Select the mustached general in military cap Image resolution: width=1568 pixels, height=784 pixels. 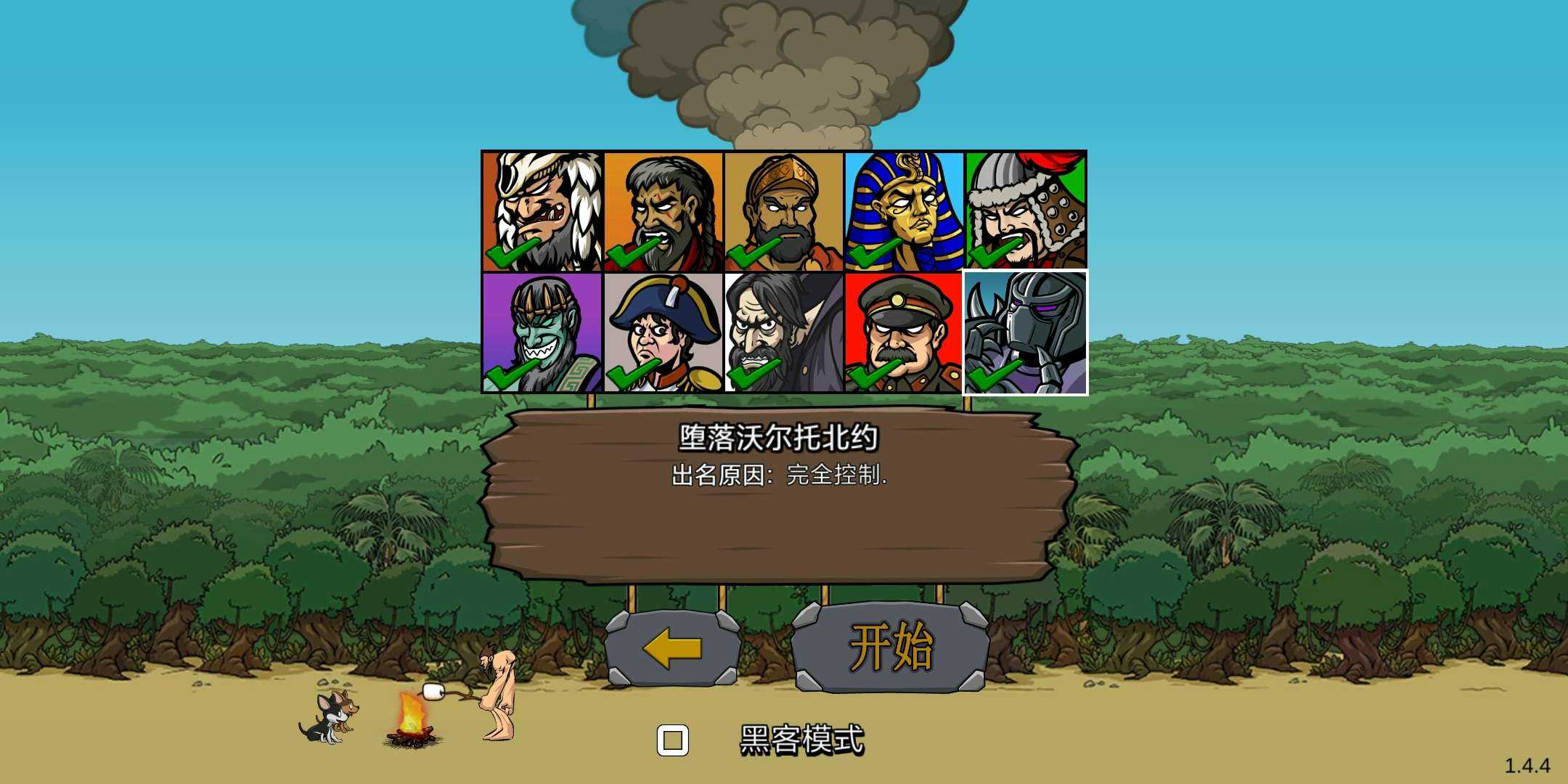tap(904, 332)
